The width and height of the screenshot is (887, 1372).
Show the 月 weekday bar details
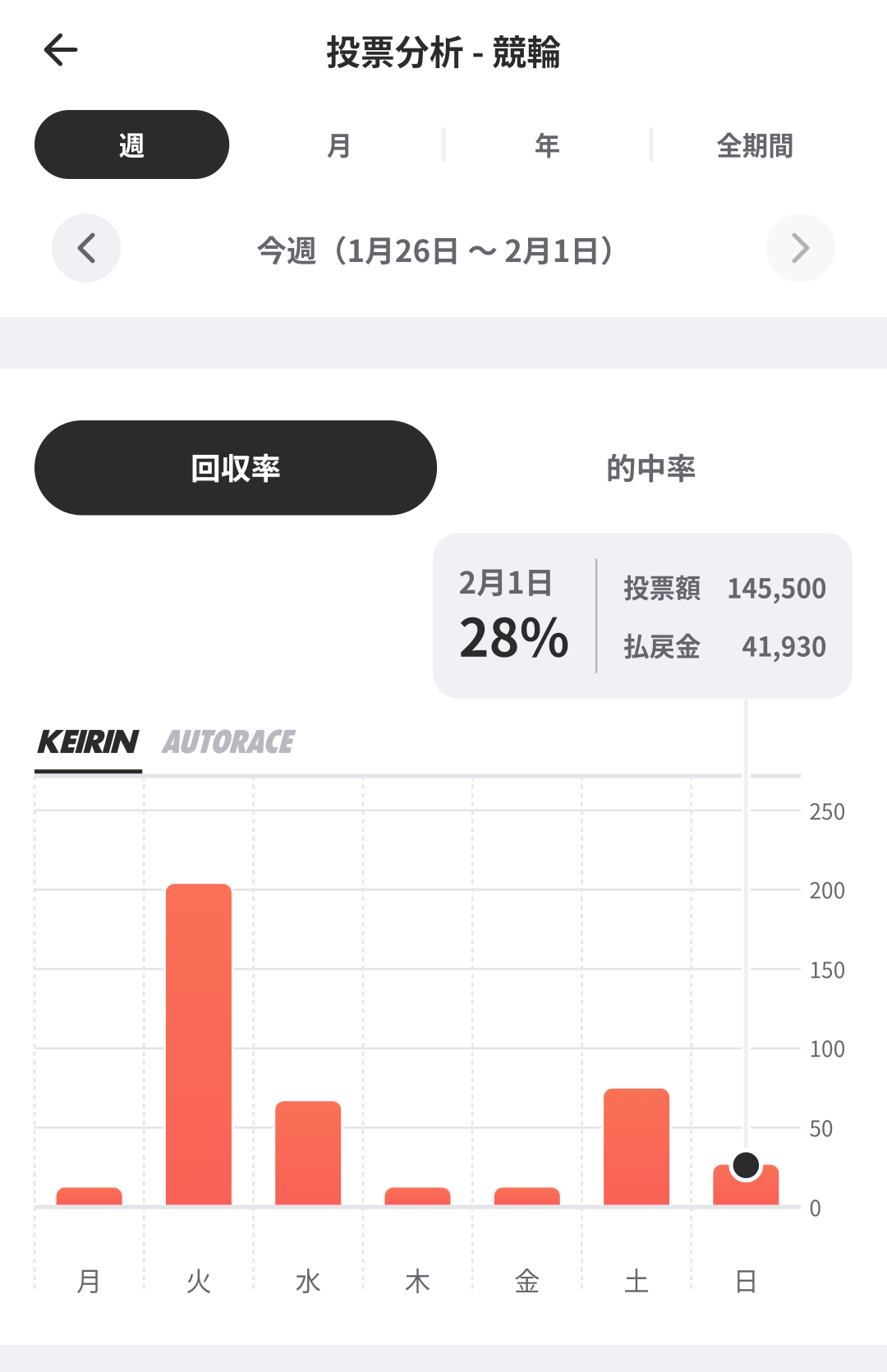tap(89, 1196)
